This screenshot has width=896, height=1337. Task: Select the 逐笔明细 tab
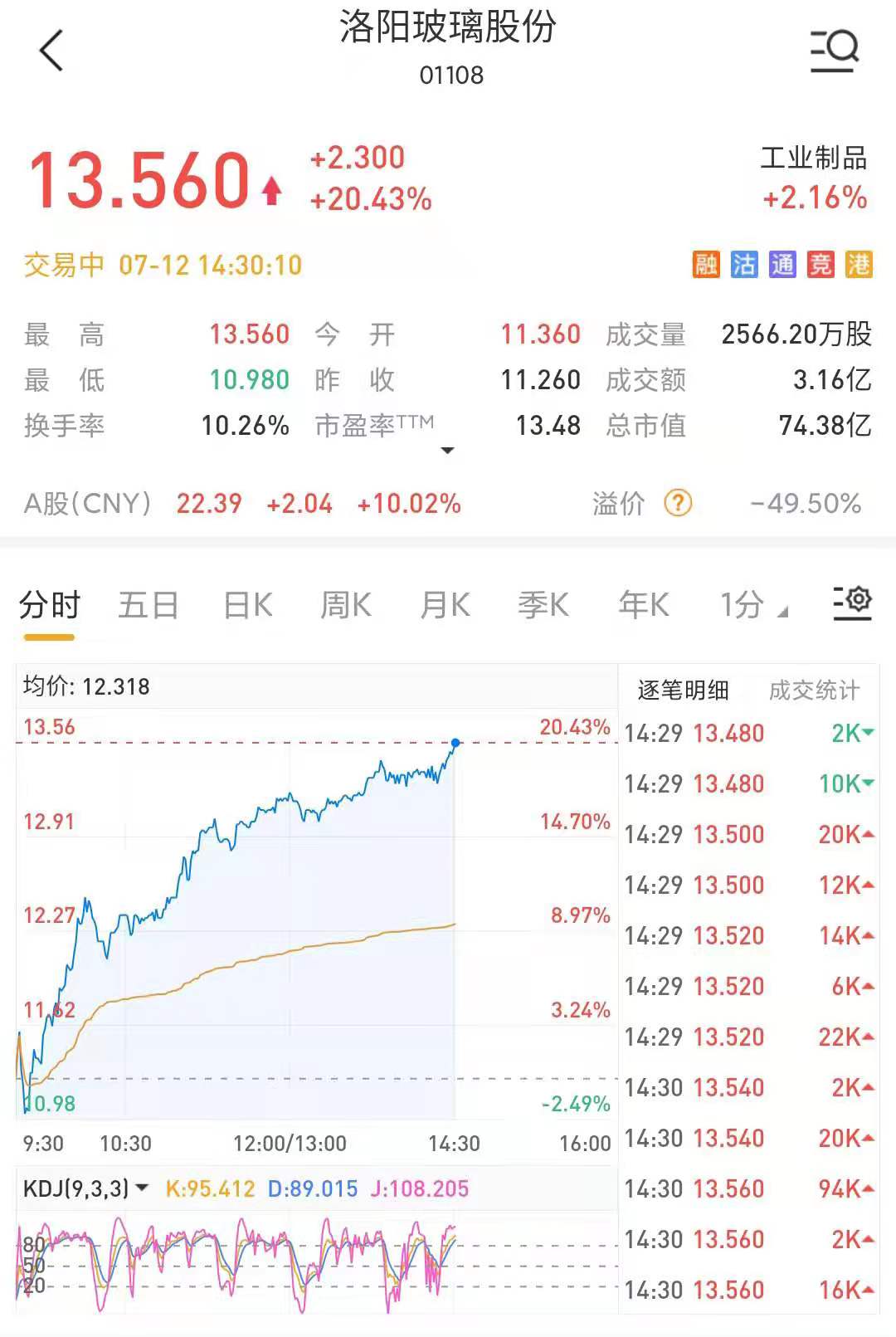coord(683,690)
